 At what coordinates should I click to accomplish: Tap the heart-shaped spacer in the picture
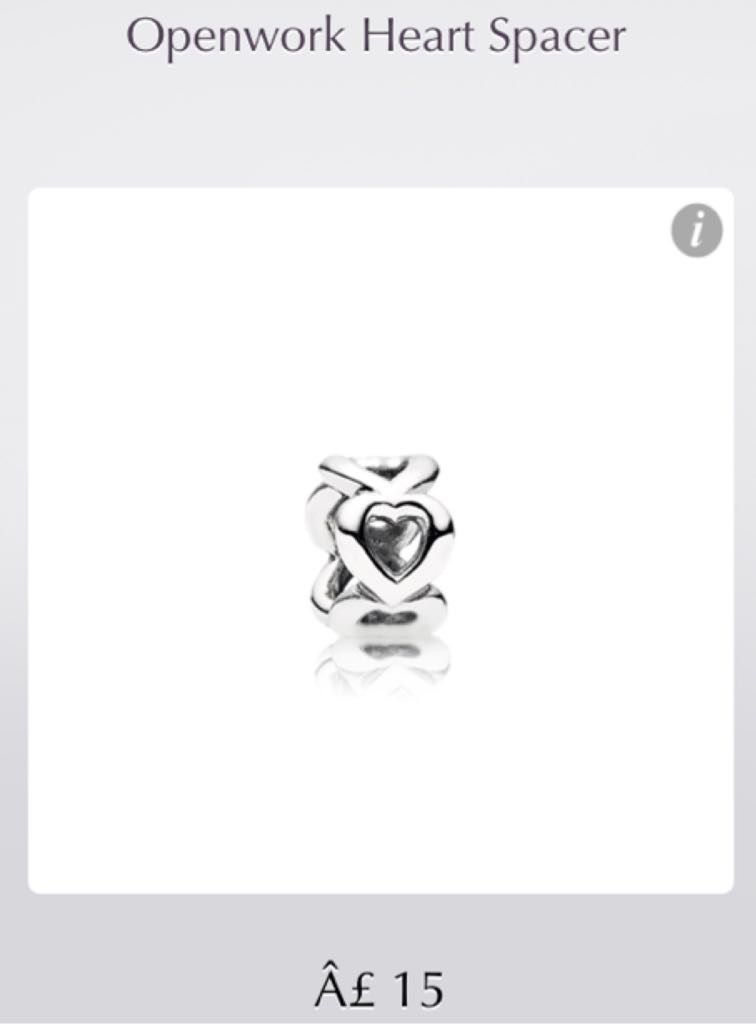(x=392, y=540)
